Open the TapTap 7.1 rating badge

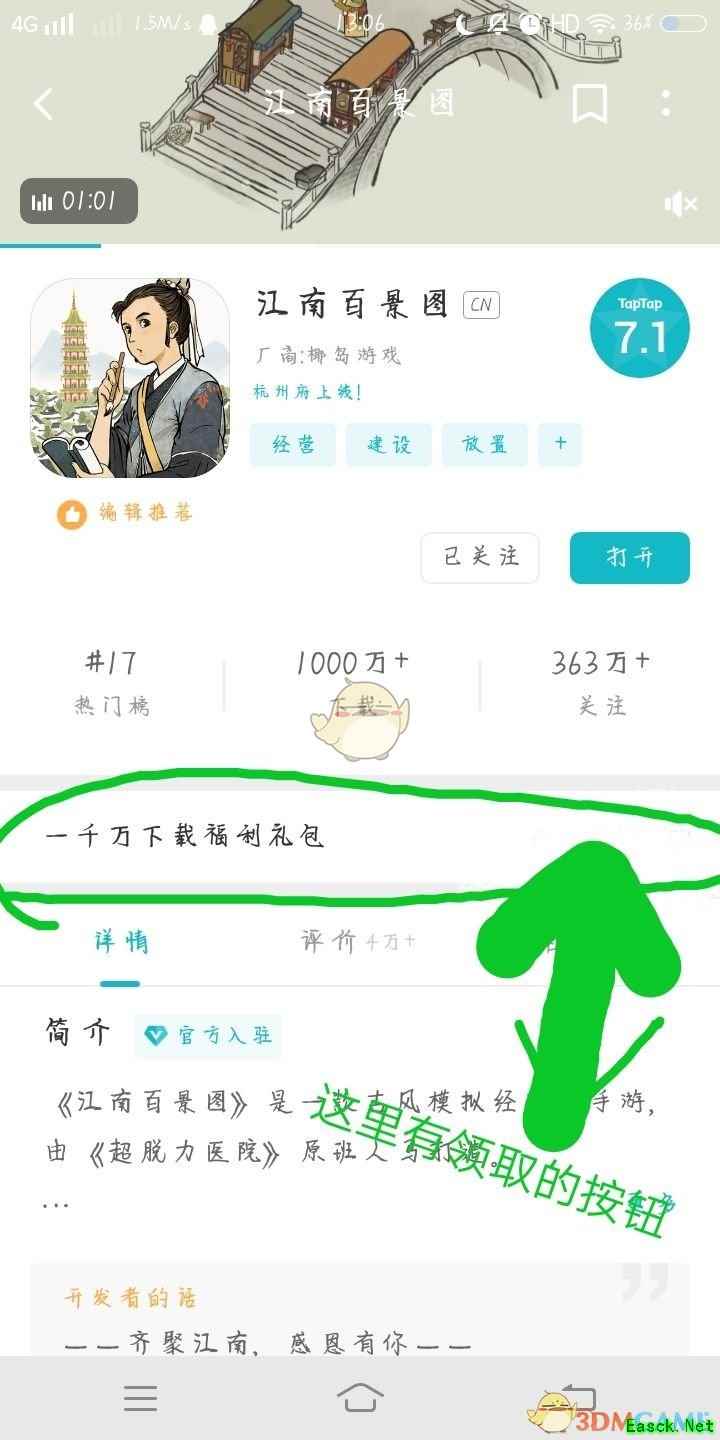[x=640, y=329]
